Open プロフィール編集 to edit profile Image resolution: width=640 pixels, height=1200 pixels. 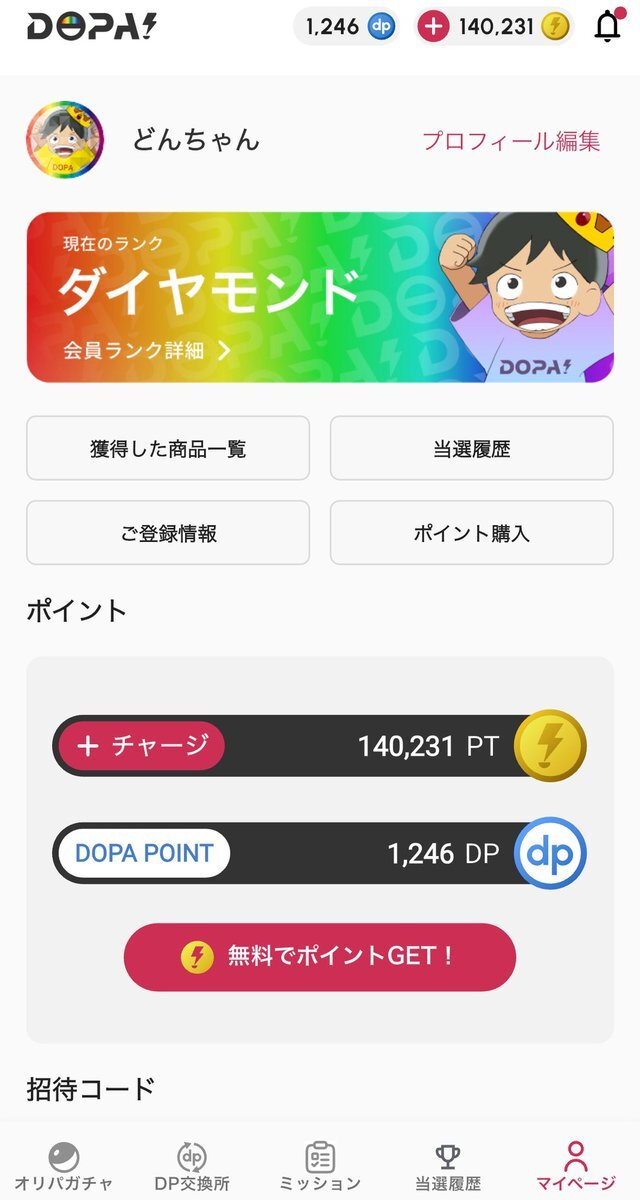click(x=510, y=141)
